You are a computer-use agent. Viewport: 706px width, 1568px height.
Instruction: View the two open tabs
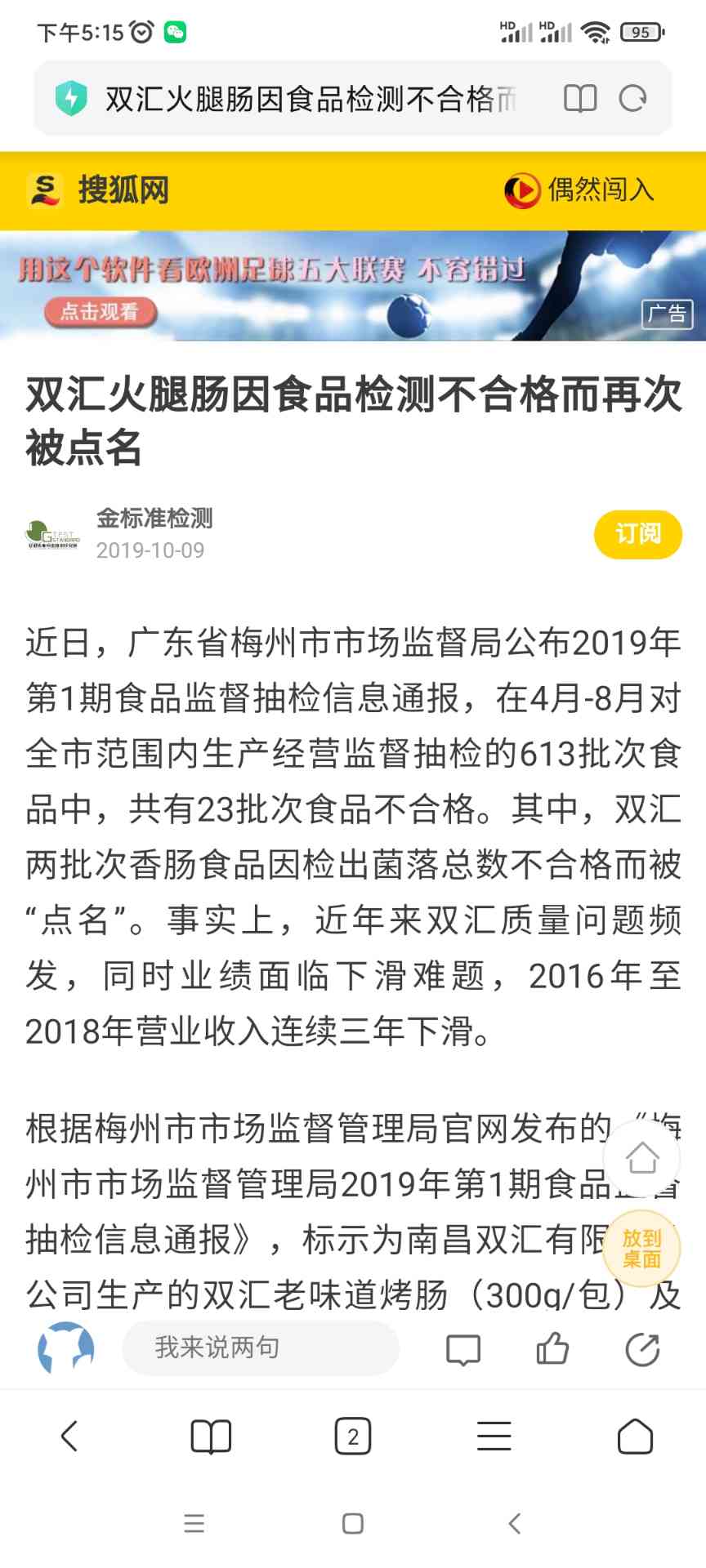(353, 1437)
